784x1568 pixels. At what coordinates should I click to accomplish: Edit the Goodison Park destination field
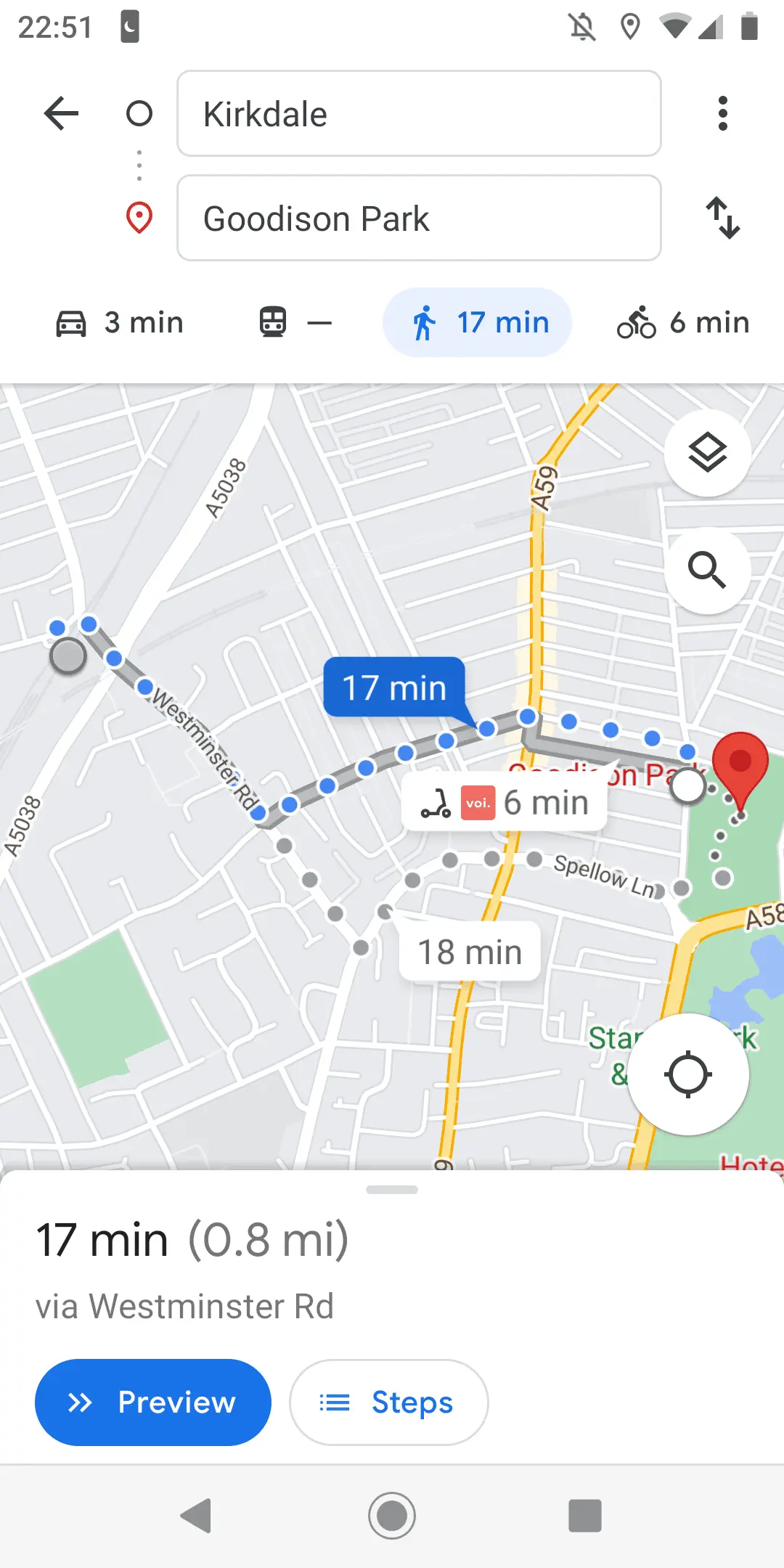(x=419, y=219)
